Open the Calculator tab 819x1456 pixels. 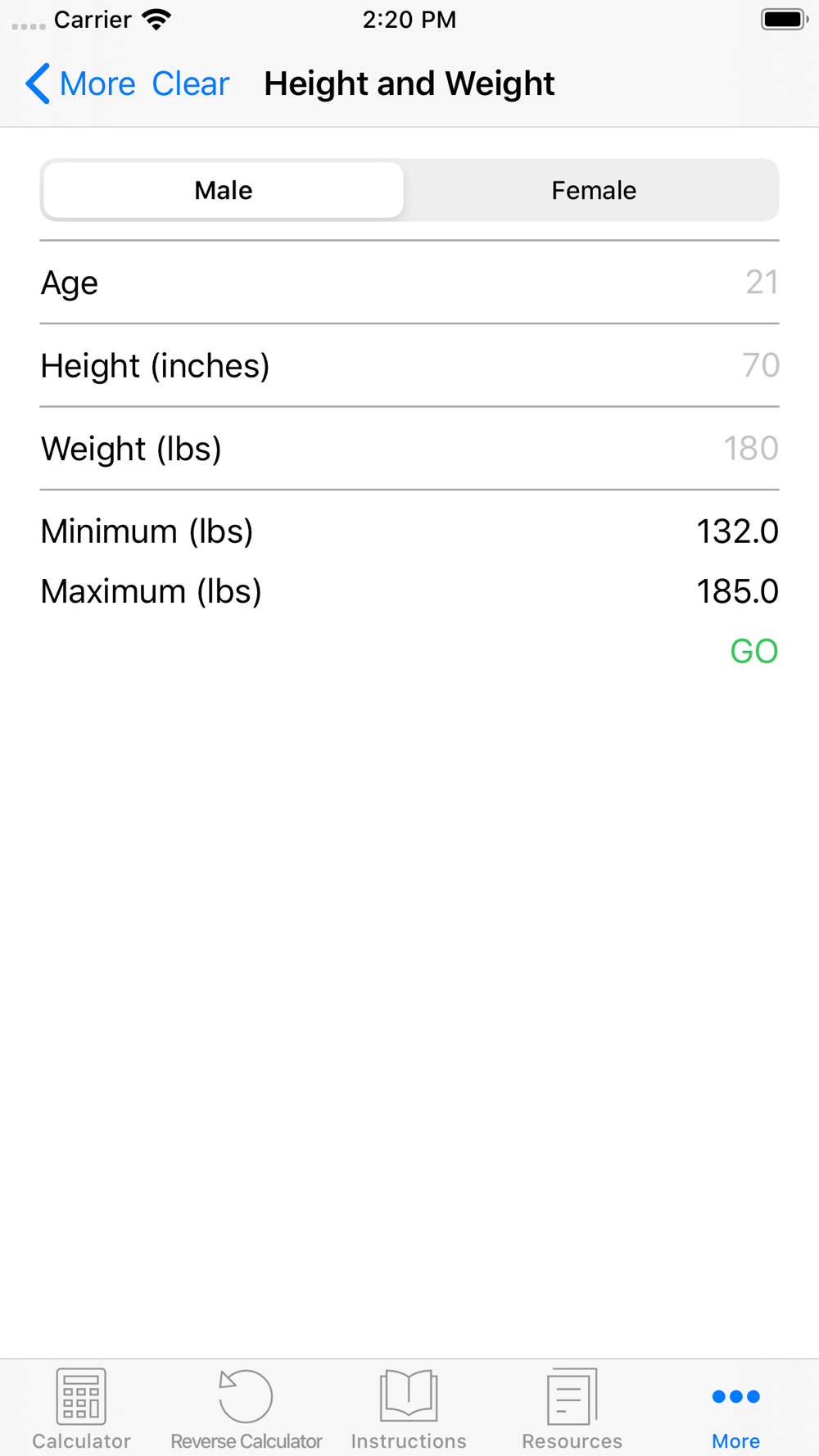81,1409
